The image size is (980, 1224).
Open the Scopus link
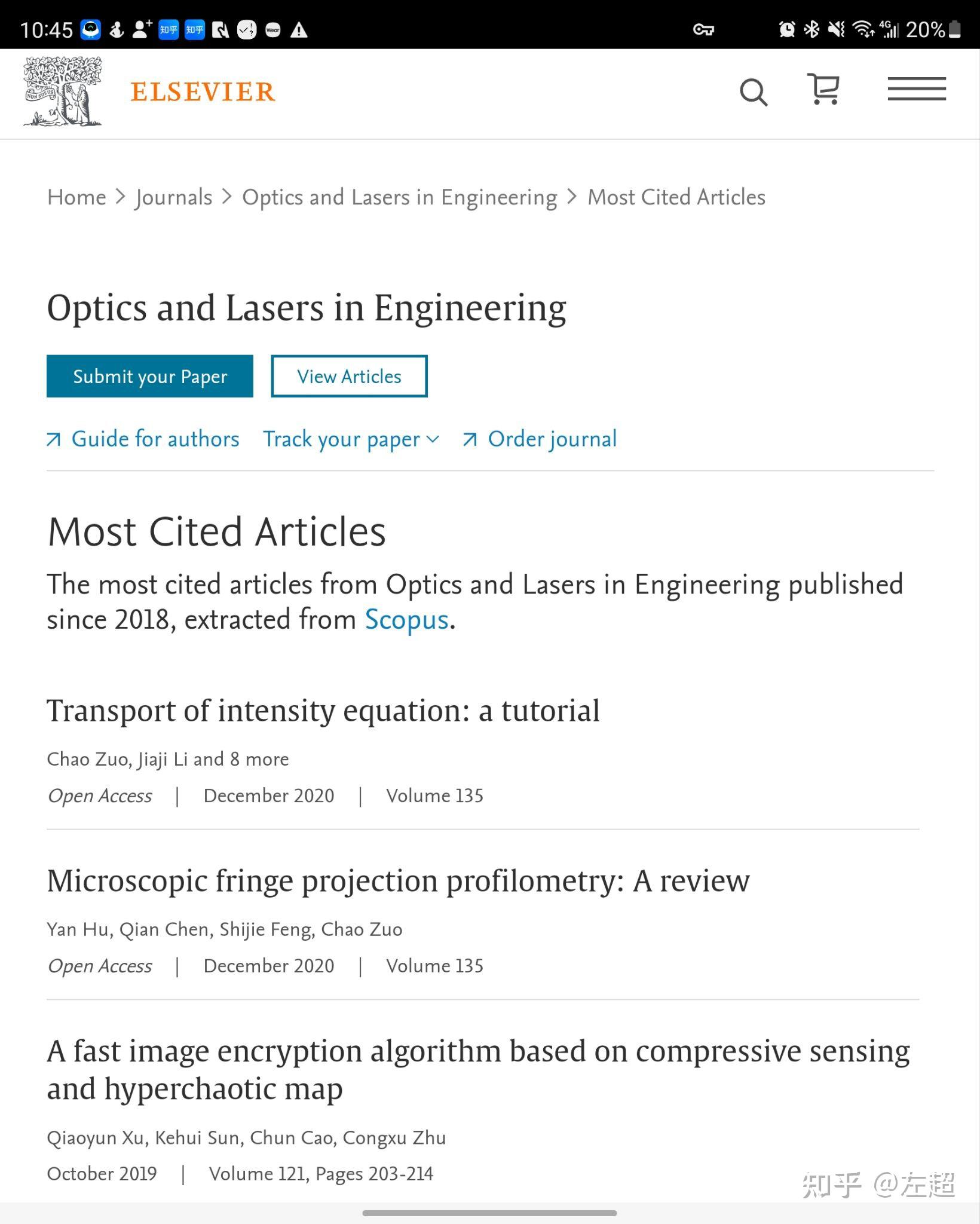406,620
